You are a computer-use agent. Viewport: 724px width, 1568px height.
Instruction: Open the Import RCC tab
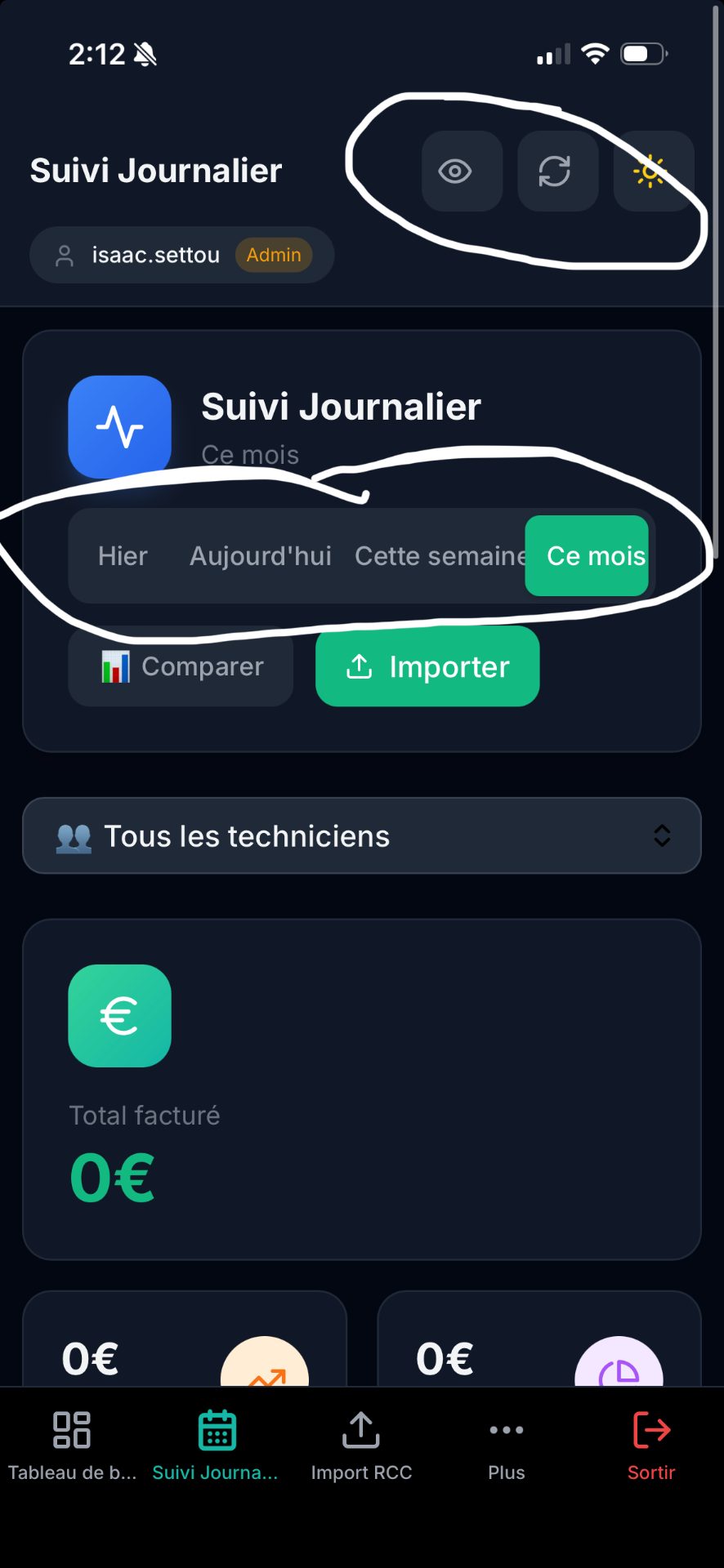[x=361, y=1444]
